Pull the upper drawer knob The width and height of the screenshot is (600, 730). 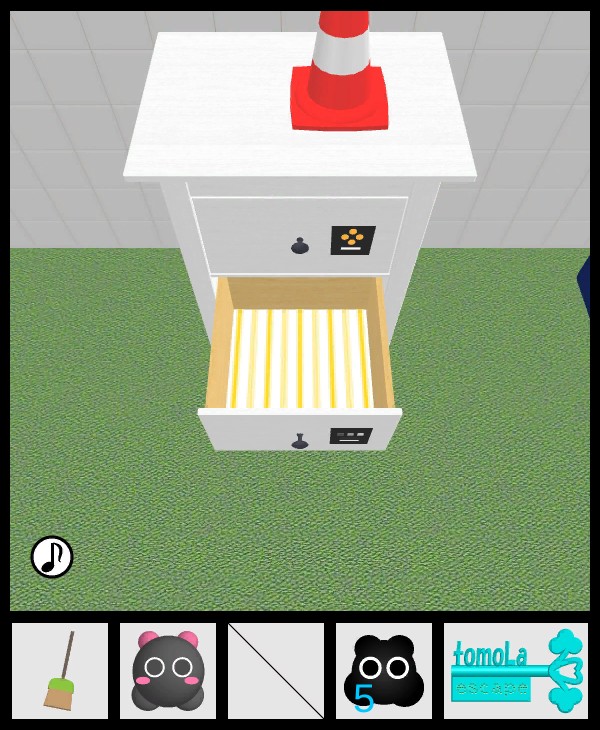pos(299,246)
